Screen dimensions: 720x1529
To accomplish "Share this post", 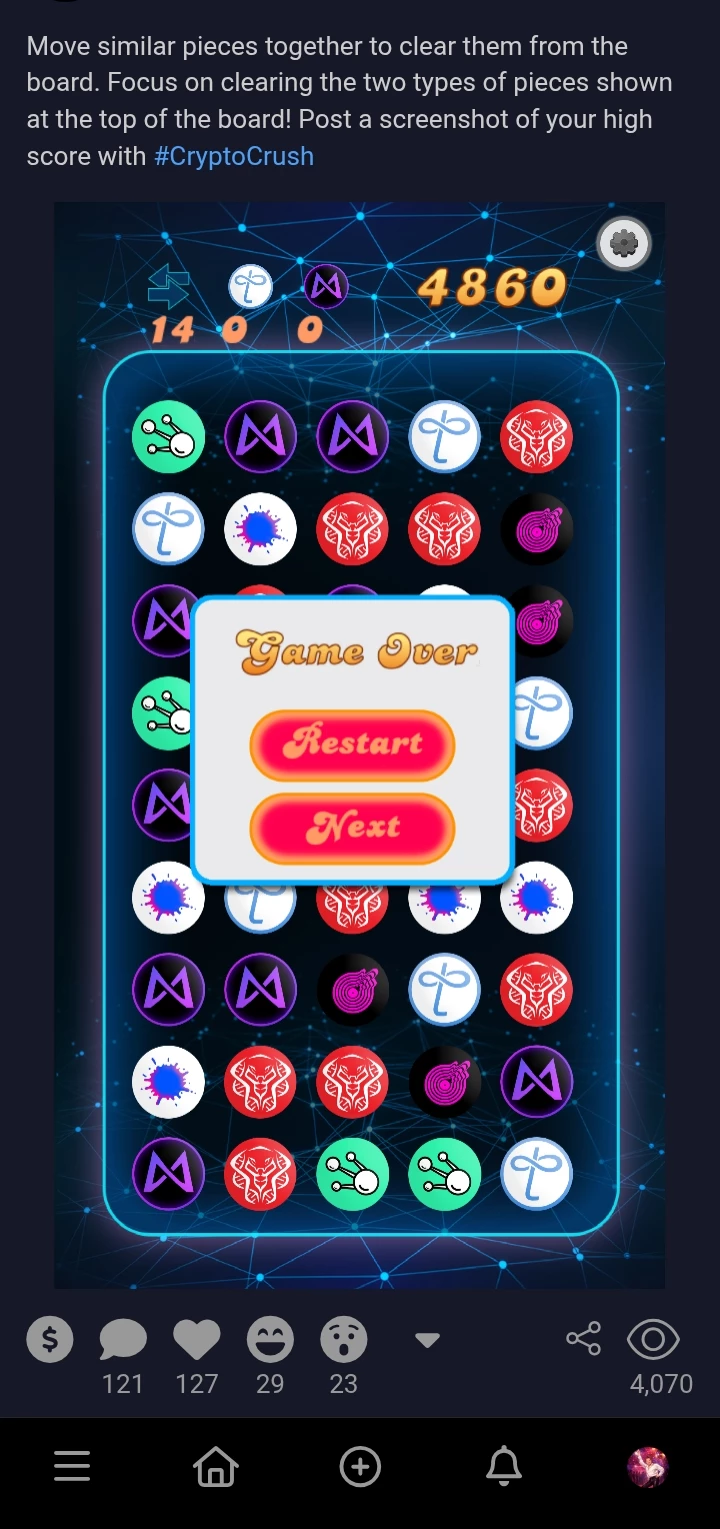I will coord(584,1338).
